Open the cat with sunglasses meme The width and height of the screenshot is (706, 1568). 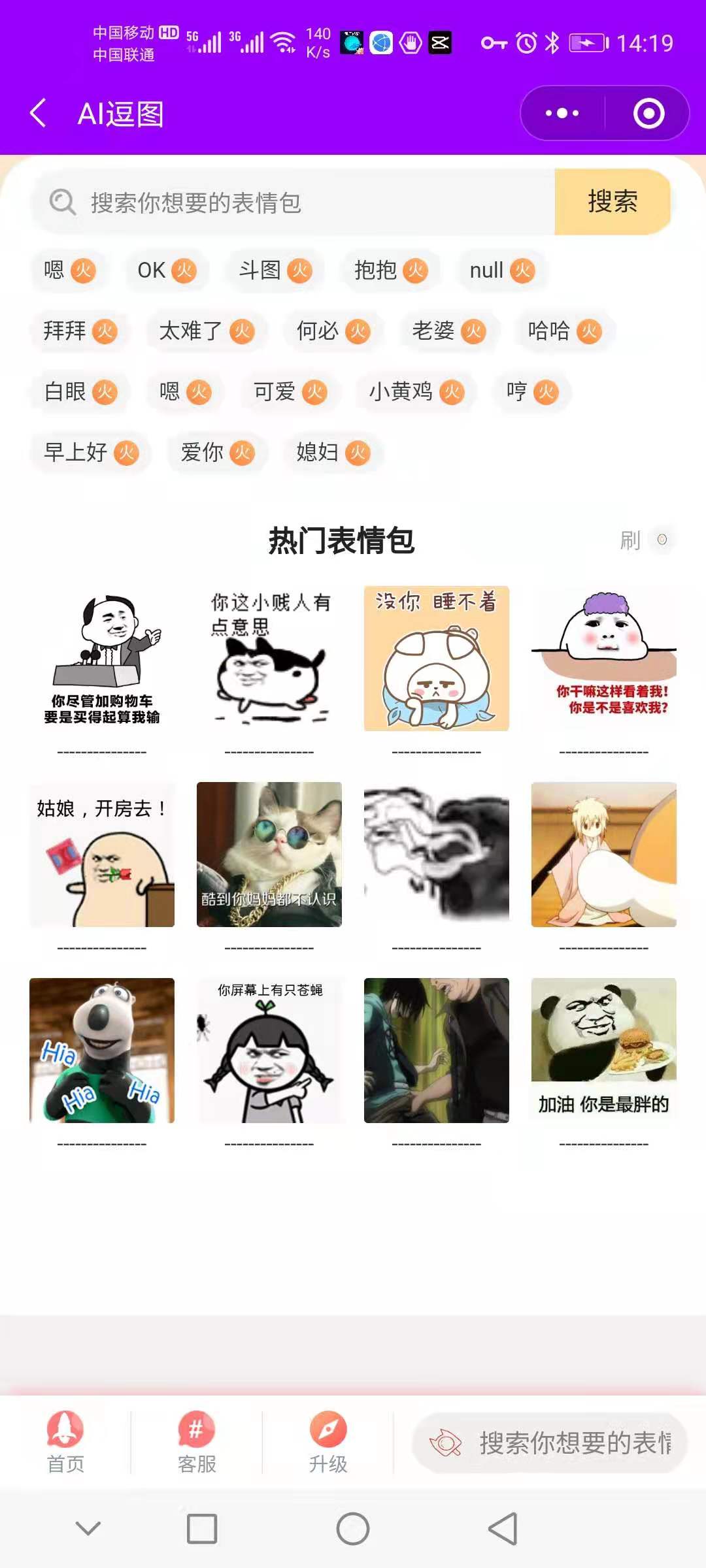(269, 855)
